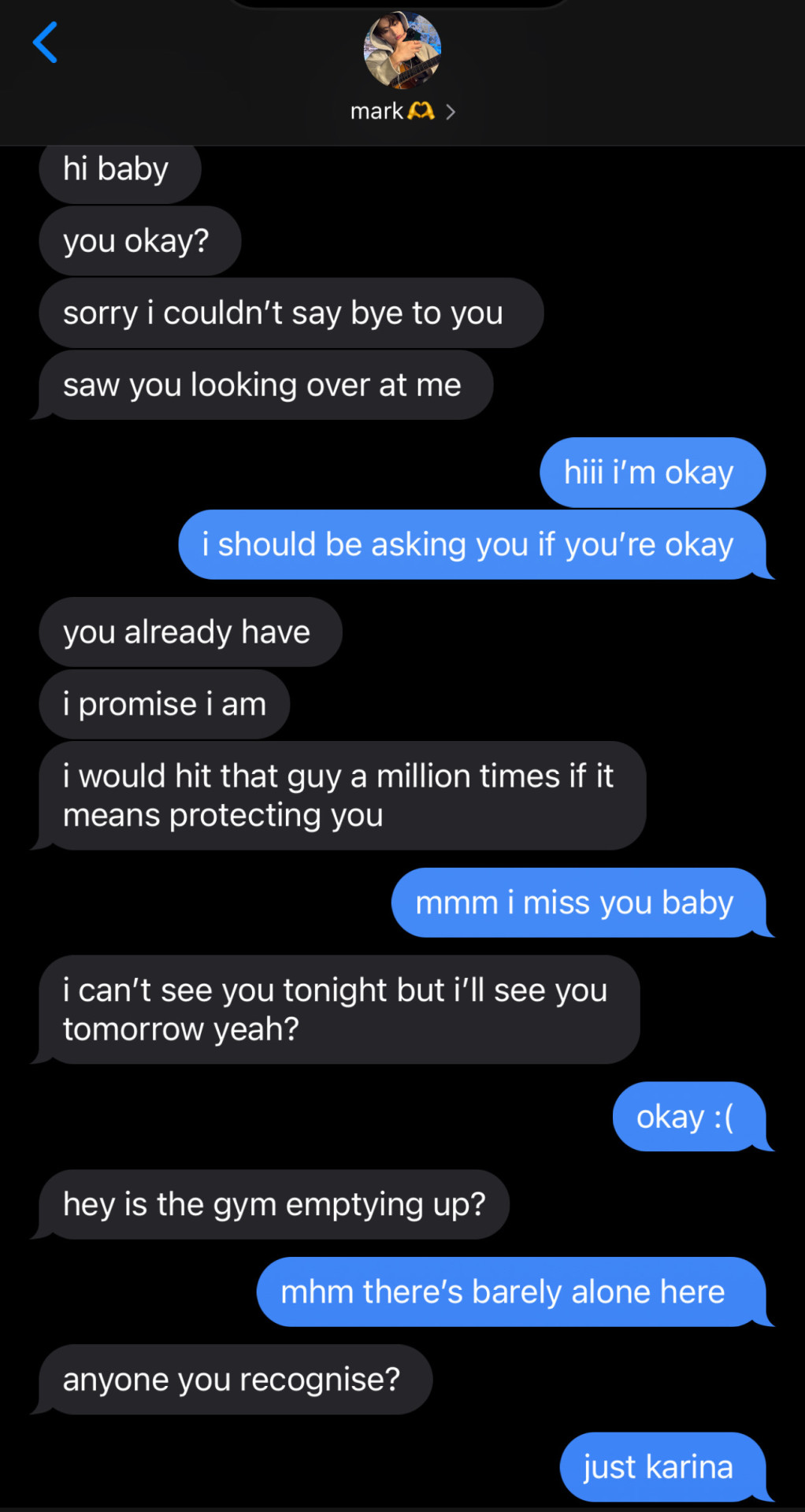Go back to the messages list
Image resolution: width=805 pixels, height=1512 pixels.
45,43
